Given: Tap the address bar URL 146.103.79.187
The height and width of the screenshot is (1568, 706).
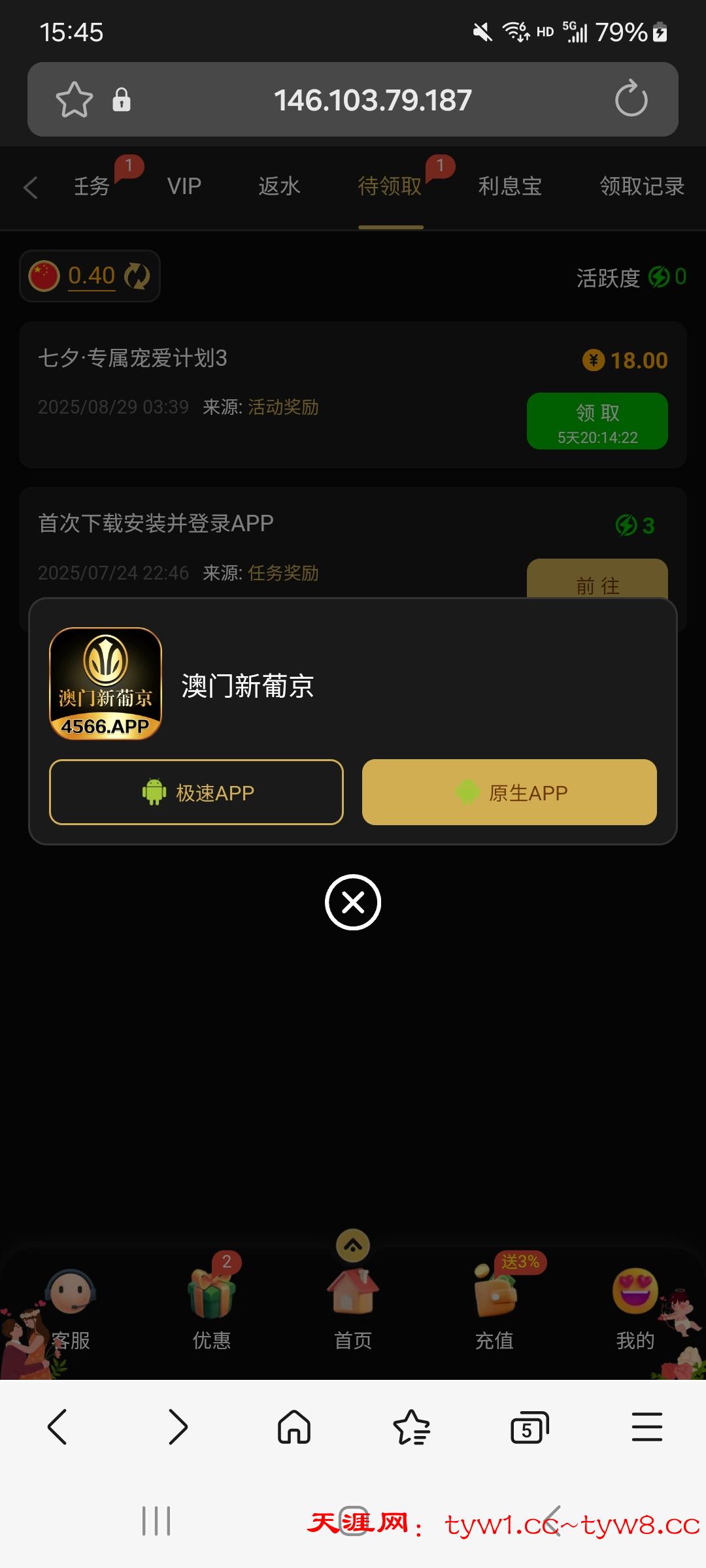Looking at the screenshot, I should point(372,100).
